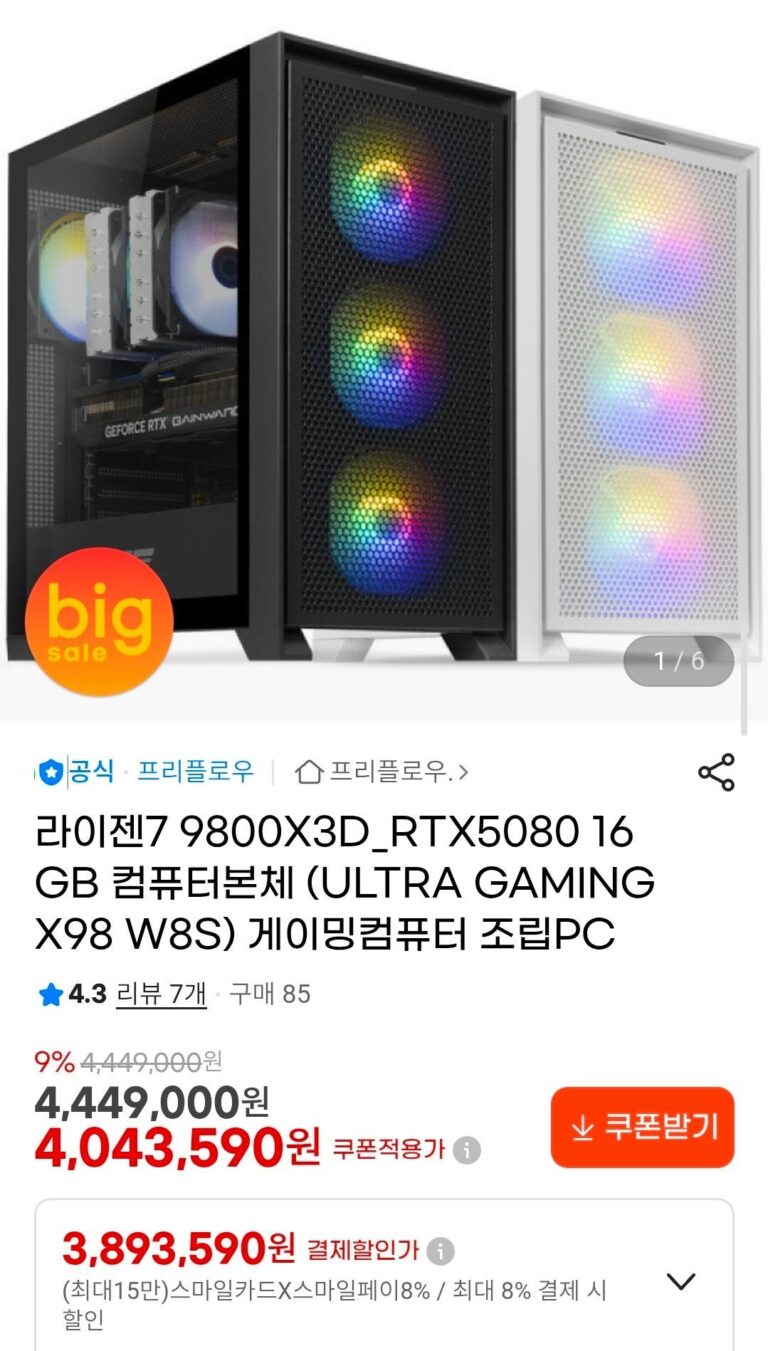Expand the payment discount details
The width and height of the screenshot is (768, 1351).
coord(681,1281)
